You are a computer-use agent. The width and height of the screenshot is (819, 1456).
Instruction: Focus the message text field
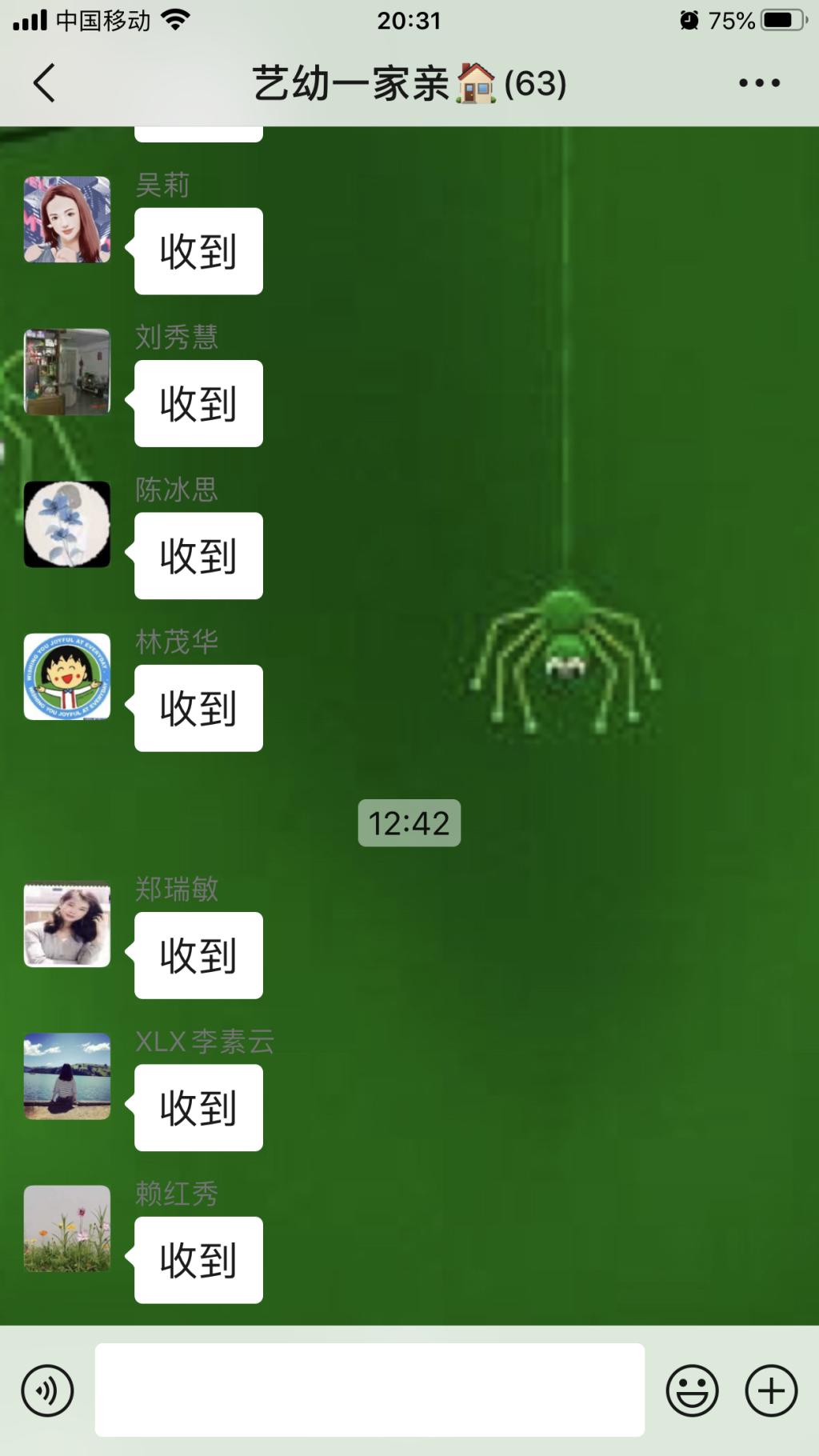tap(370, 1390)
